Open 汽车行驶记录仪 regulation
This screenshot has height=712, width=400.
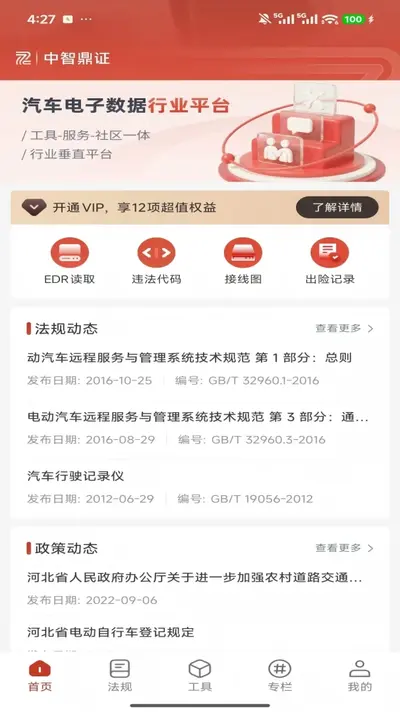[x=200, y=487]
